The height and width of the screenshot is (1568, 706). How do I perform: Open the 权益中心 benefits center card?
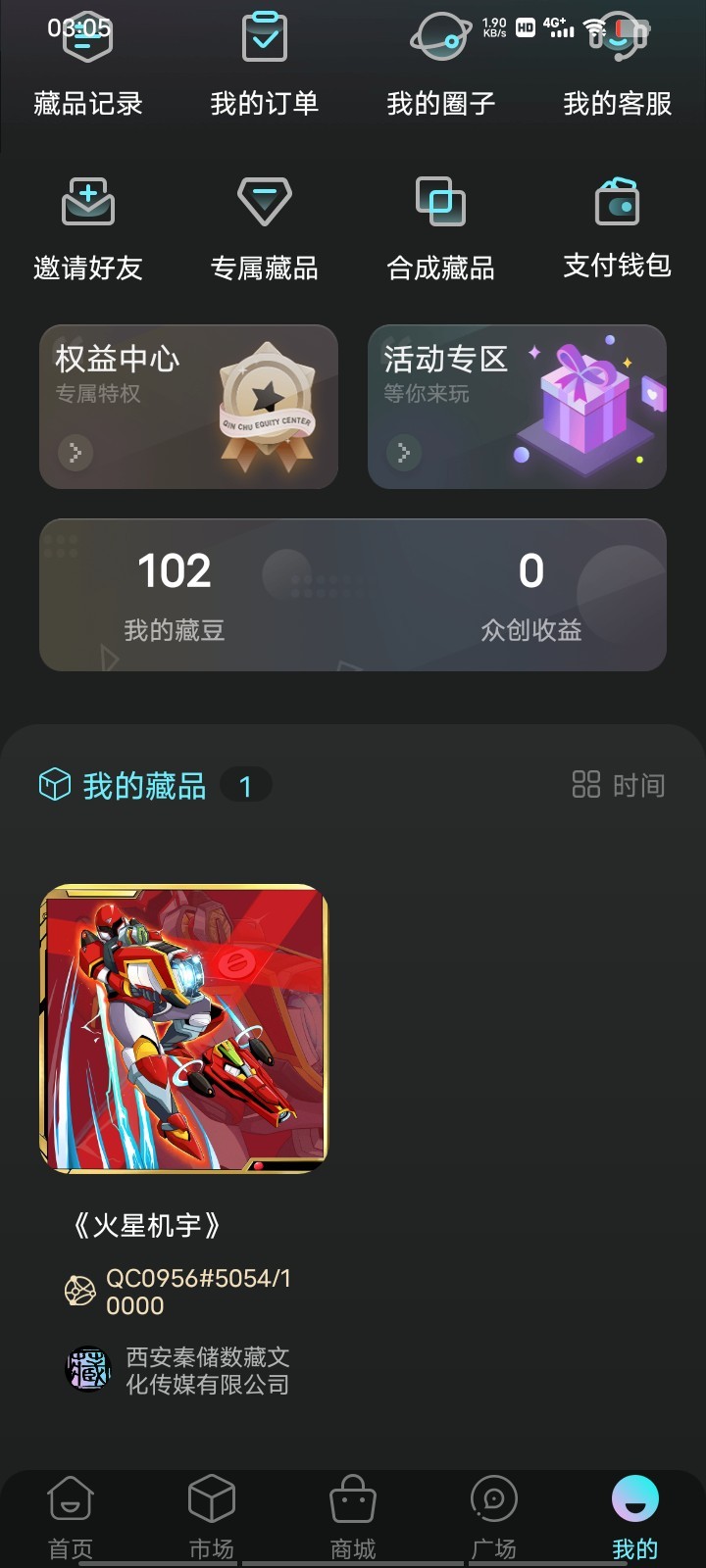[x=188, y=407]
